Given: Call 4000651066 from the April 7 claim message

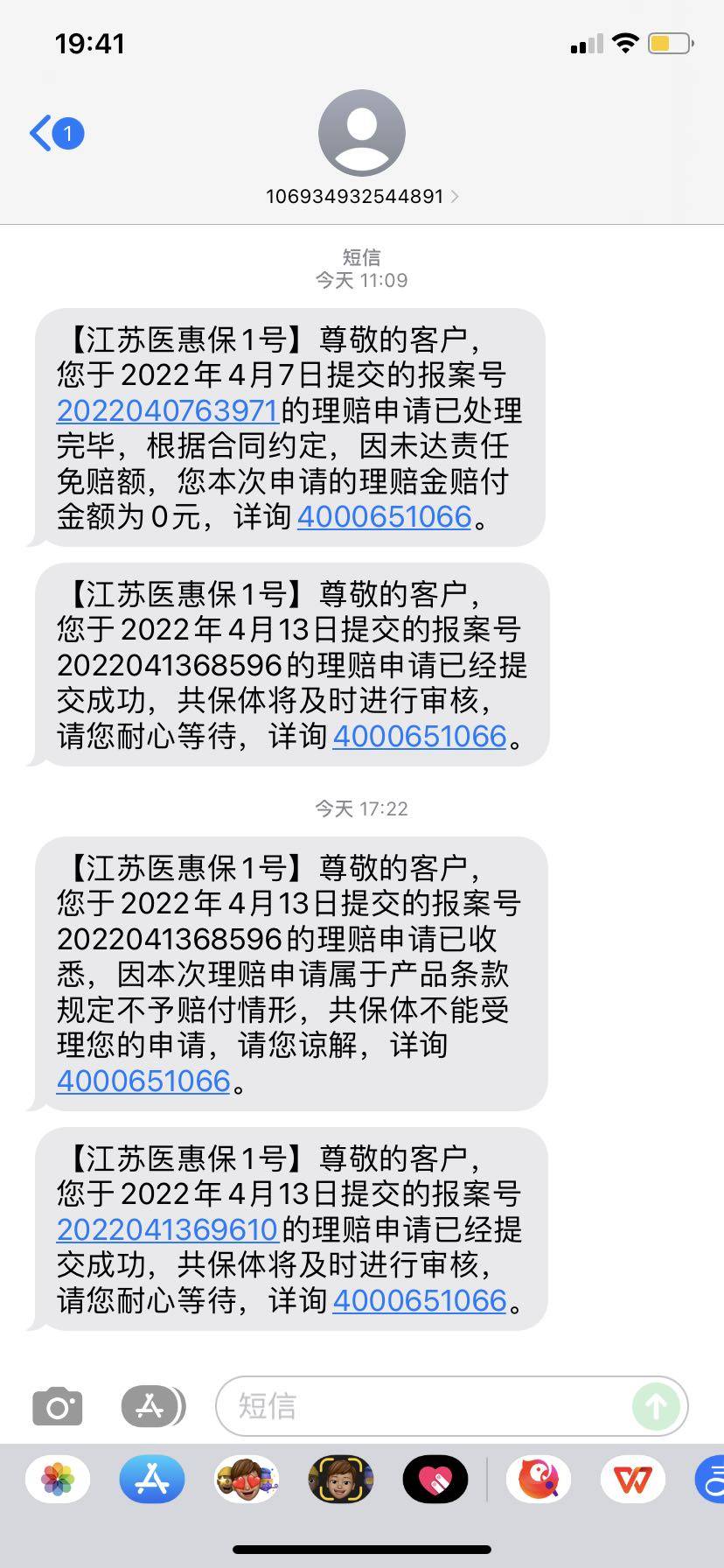Looking at the screenshot, I should pyautogui.click(x=385, y=517).
